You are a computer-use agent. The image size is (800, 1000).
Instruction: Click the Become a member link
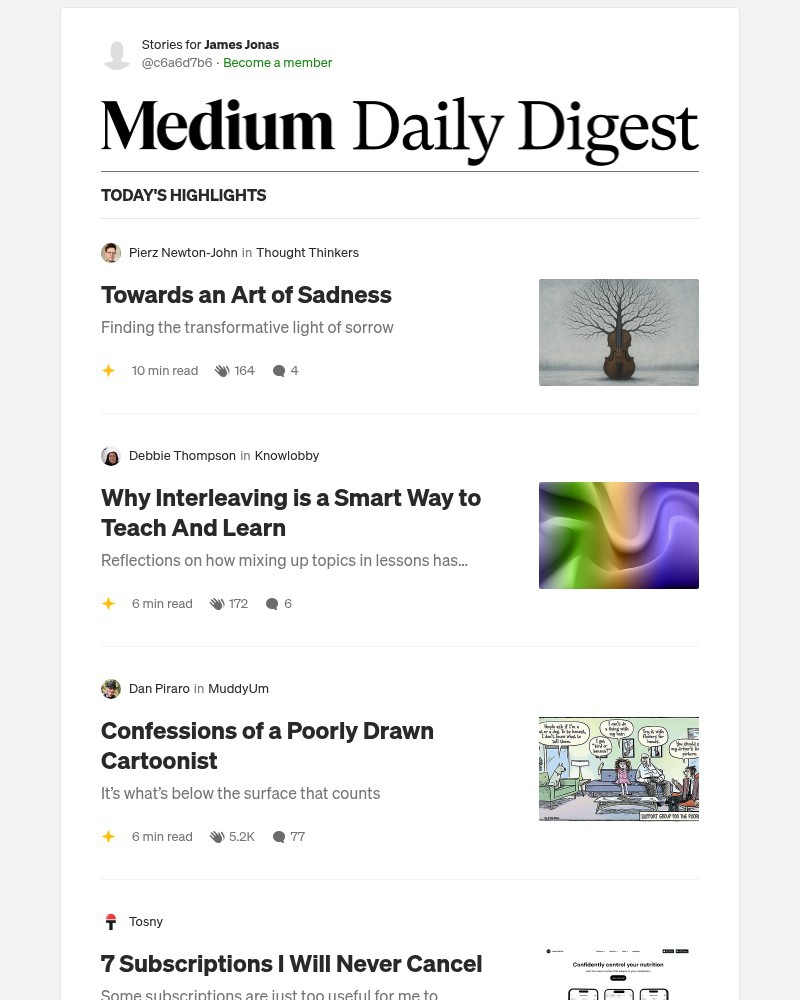[x=278, y=62]
